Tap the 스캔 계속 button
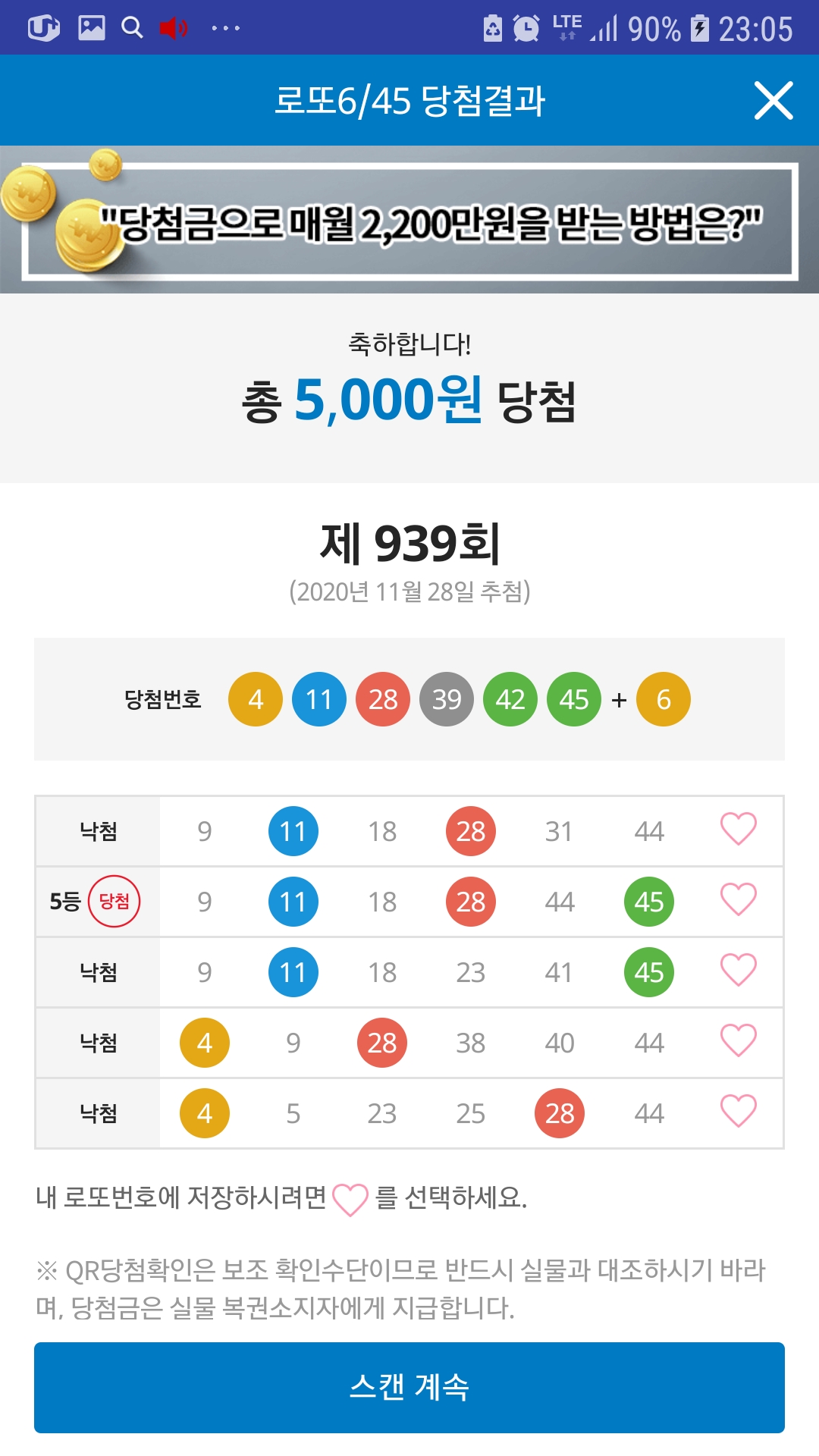819x1456 pixels. click(409, 1387)
